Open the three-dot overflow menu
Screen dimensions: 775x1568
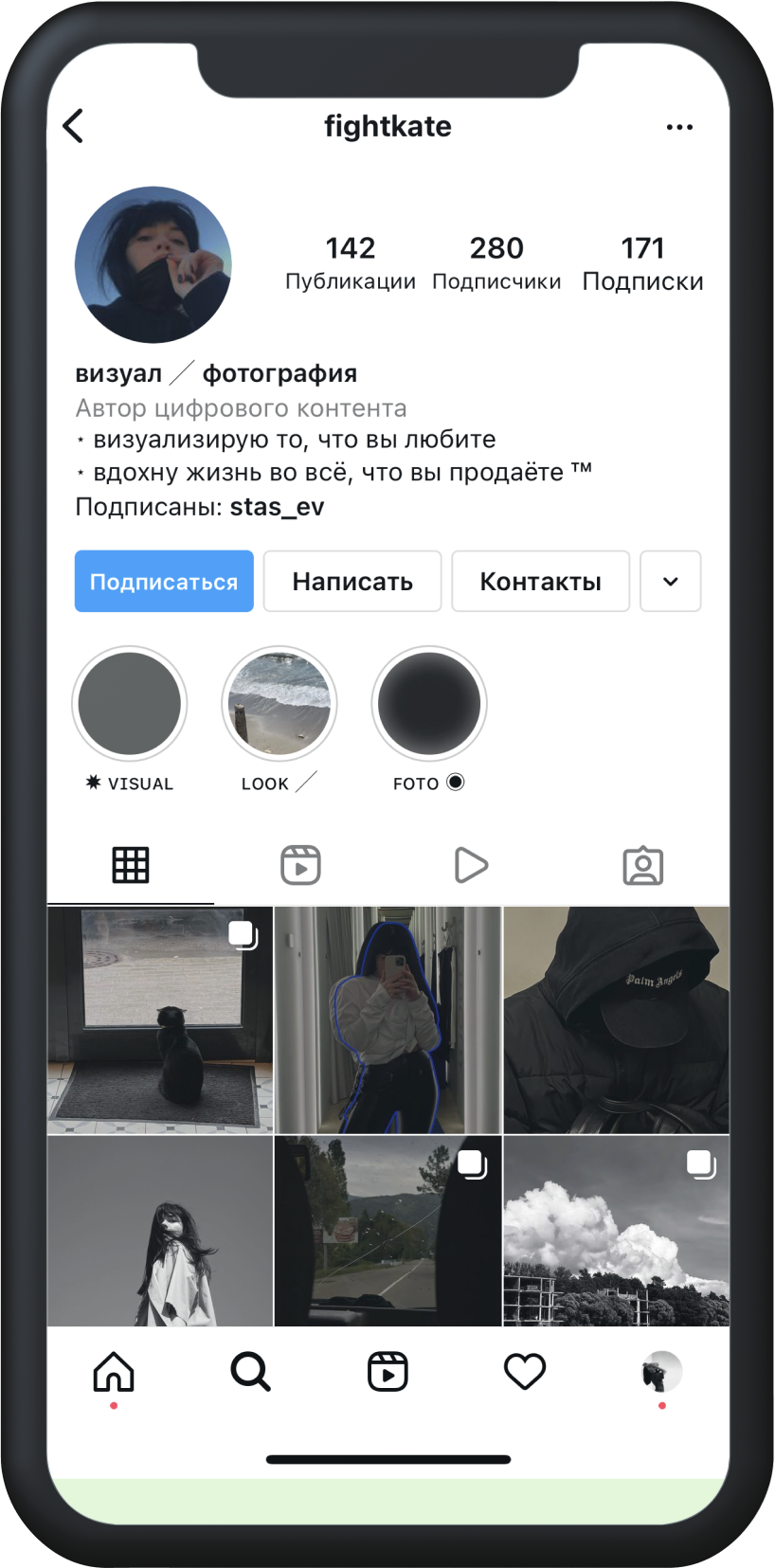(x=679, y=127)
